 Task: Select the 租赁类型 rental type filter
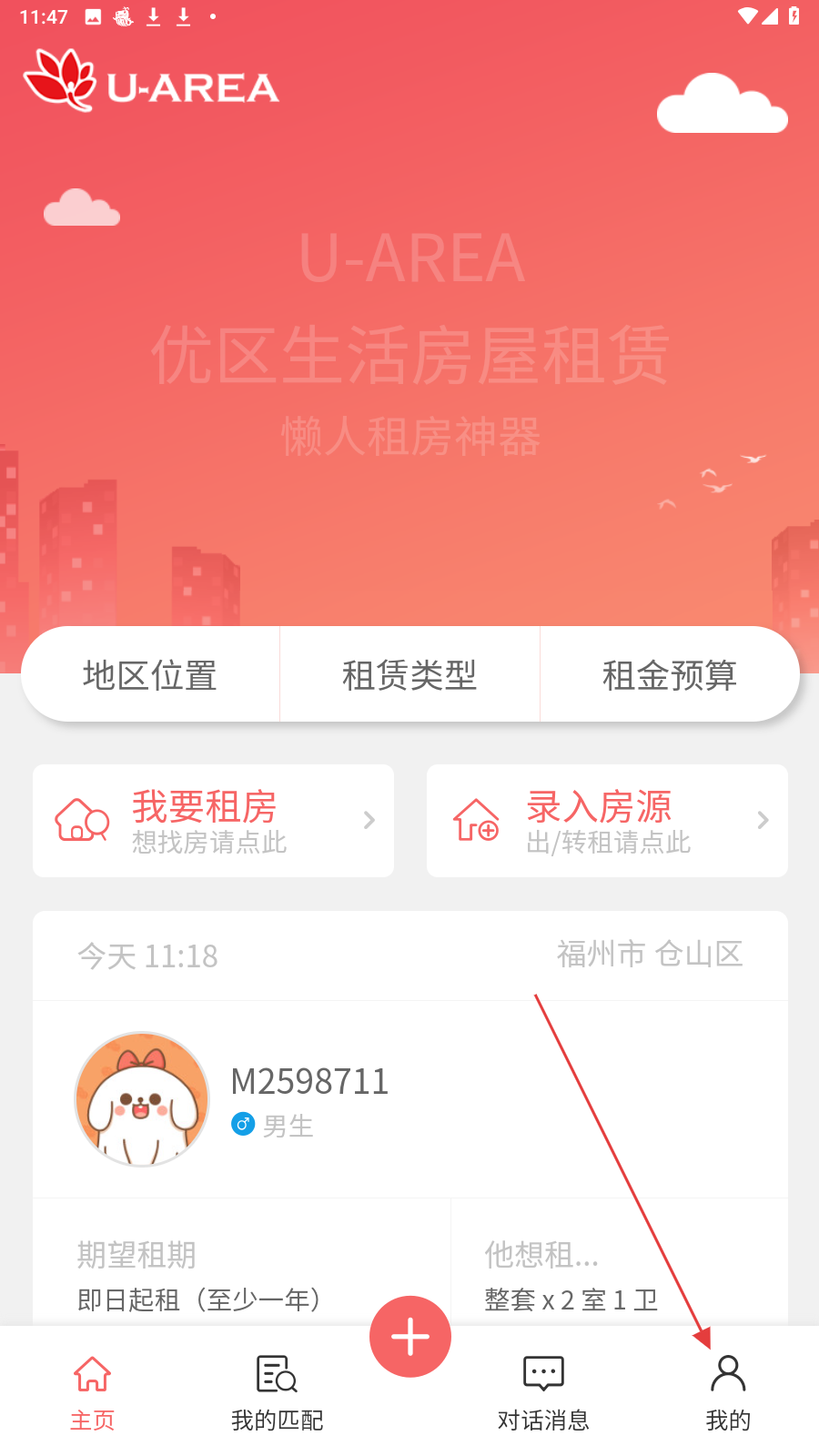click(x=409, y=675)
